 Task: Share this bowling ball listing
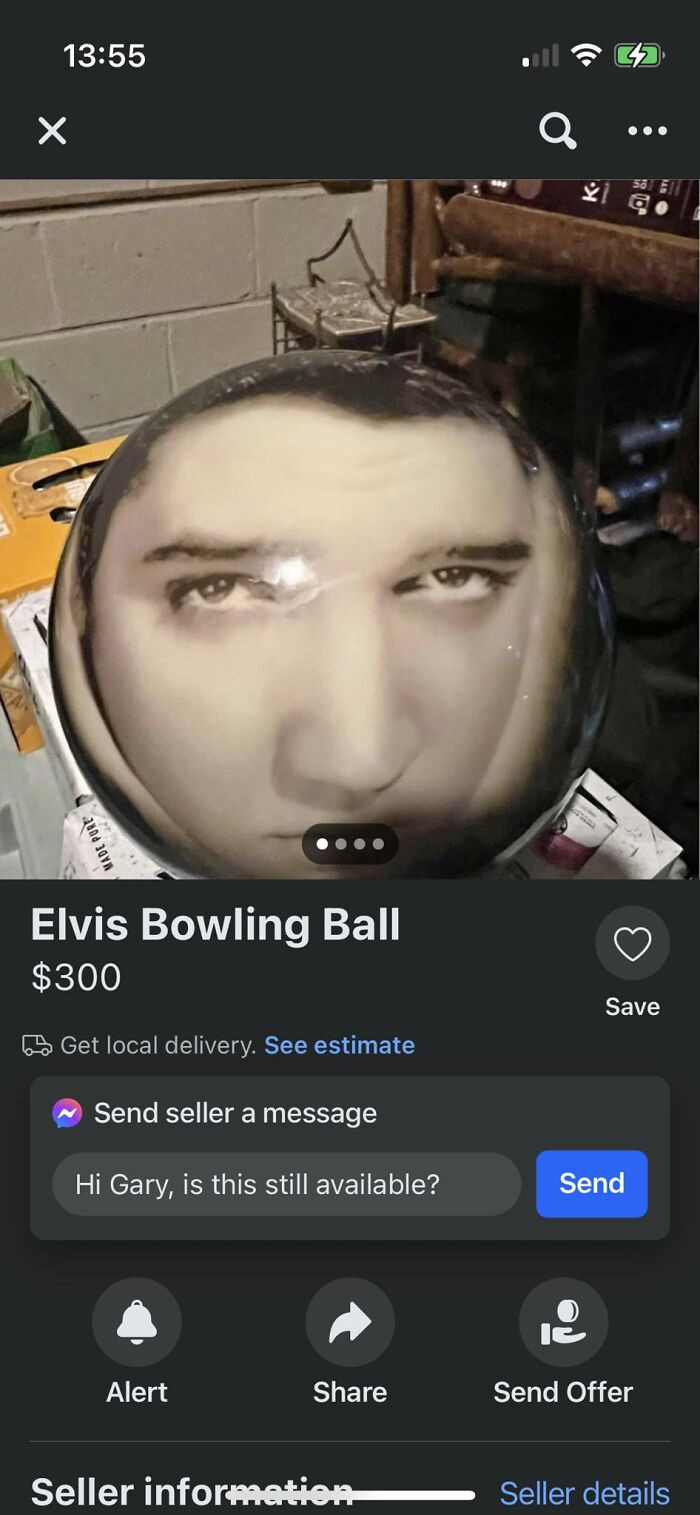[350, 1323]
